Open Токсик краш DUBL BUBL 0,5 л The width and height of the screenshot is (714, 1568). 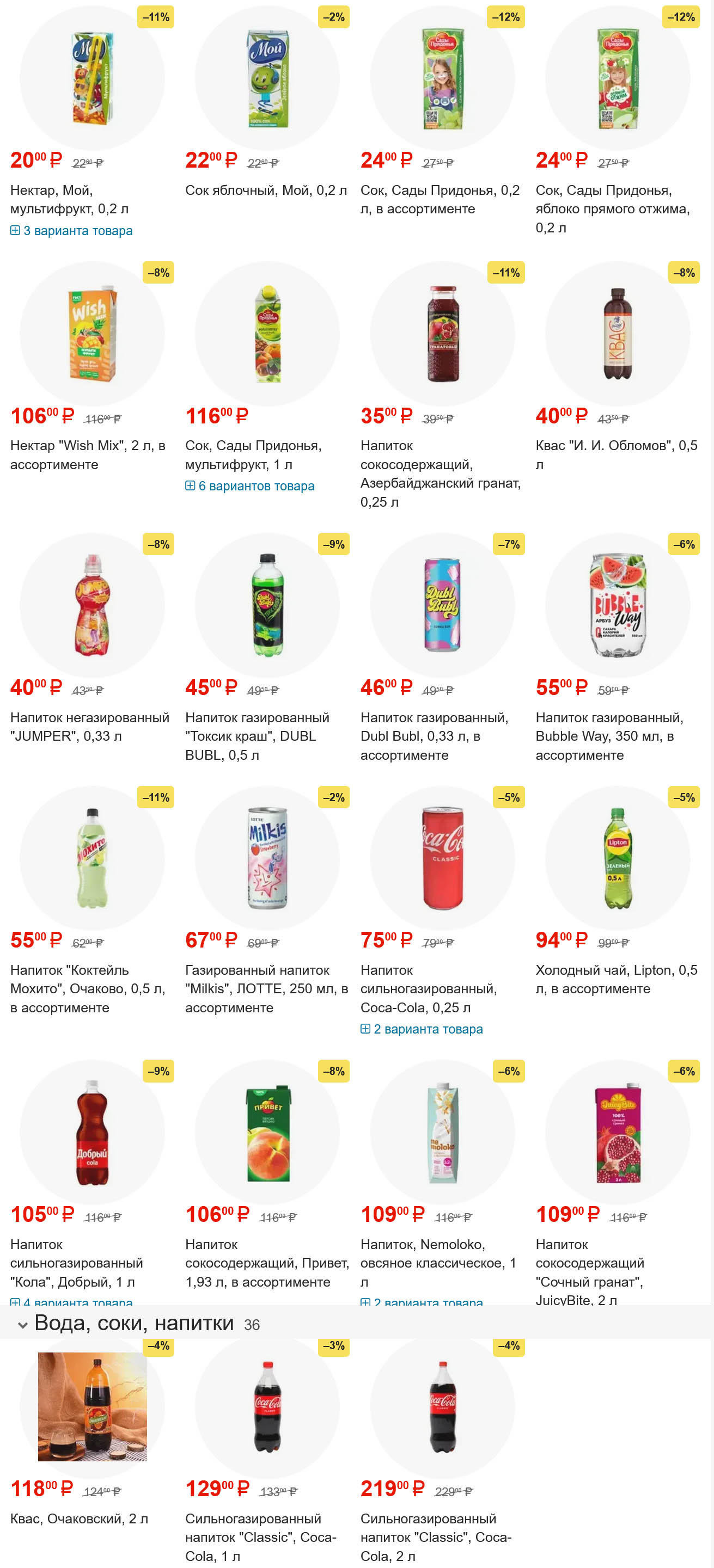pyautogui.click(x=257, y=735)
